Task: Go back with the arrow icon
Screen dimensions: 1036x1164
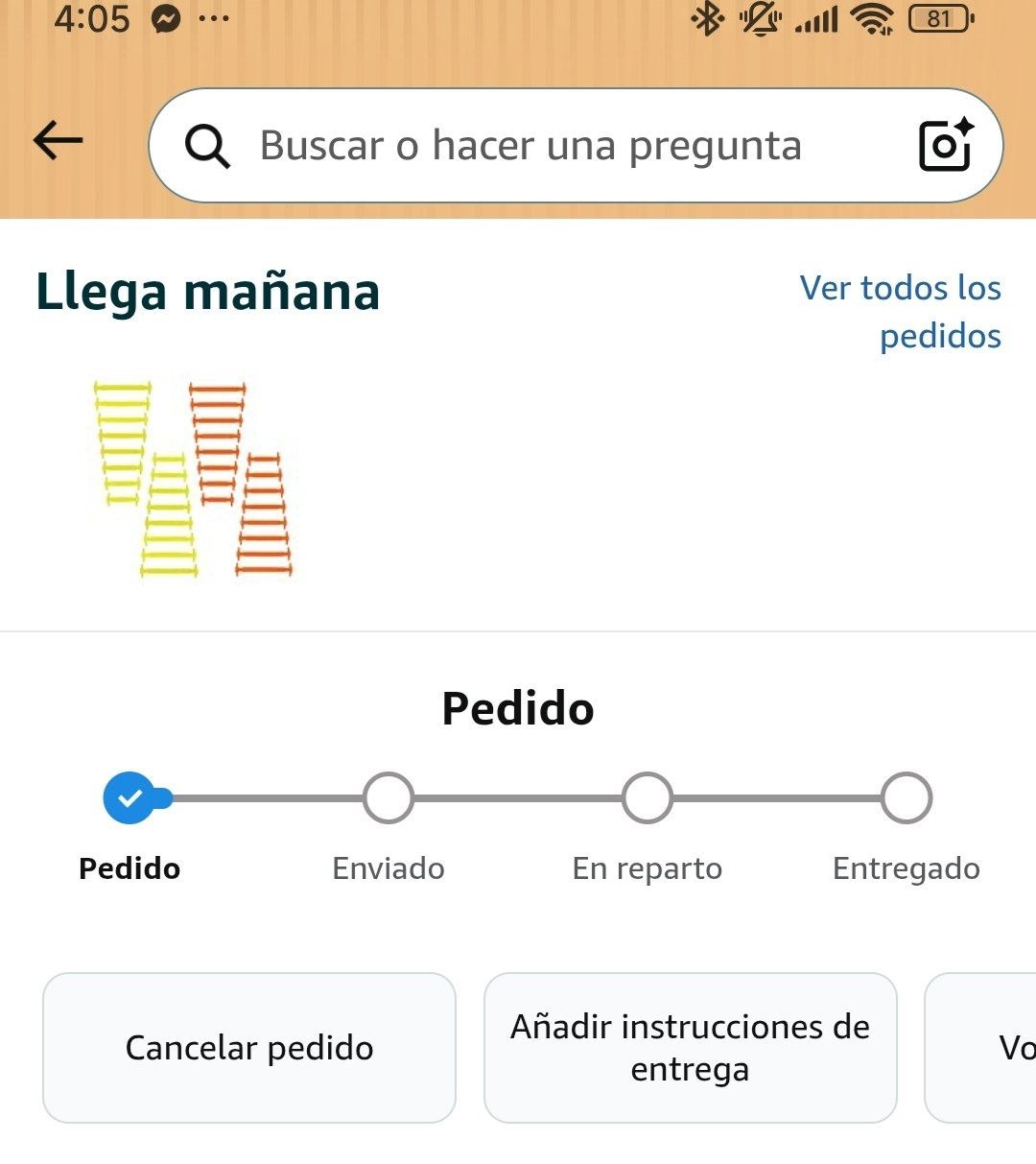Action: [x=58, y=142]
